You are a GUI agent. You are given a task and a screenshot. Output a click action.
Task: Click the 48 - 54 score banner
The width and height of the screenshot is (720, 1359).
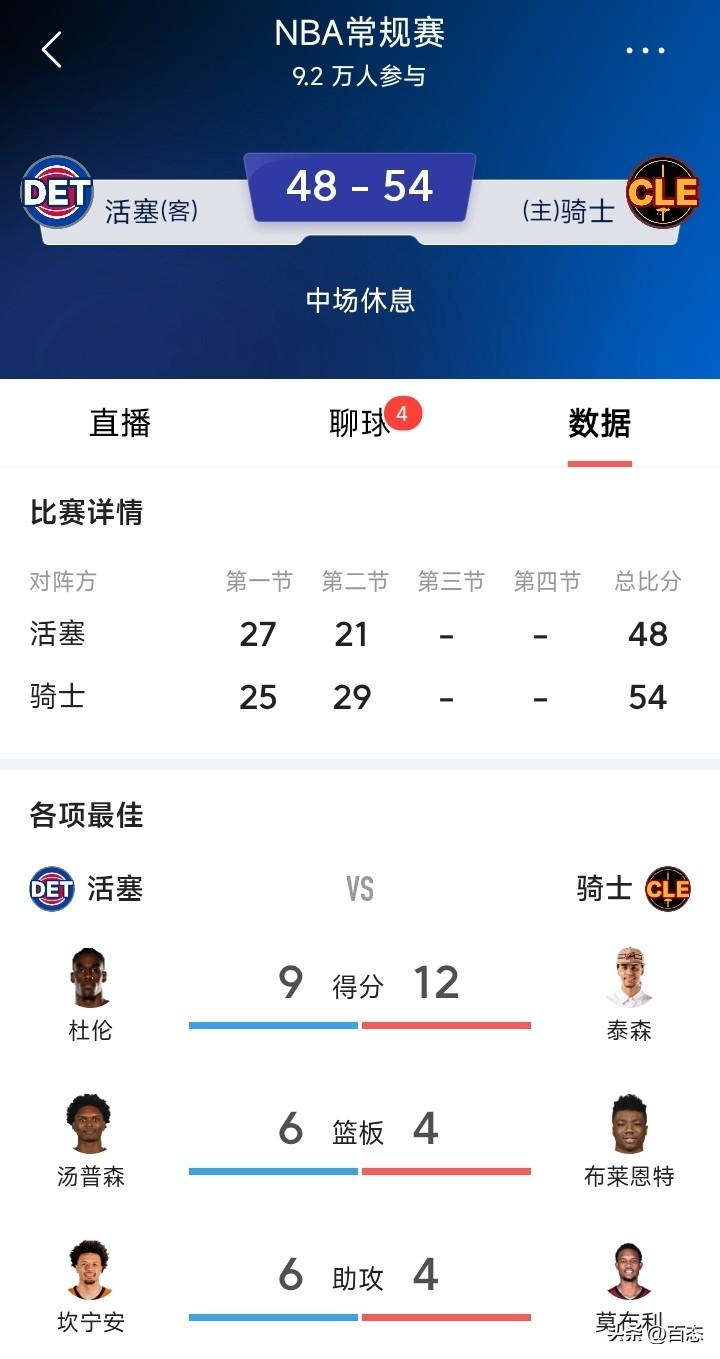tap(360, 186)
